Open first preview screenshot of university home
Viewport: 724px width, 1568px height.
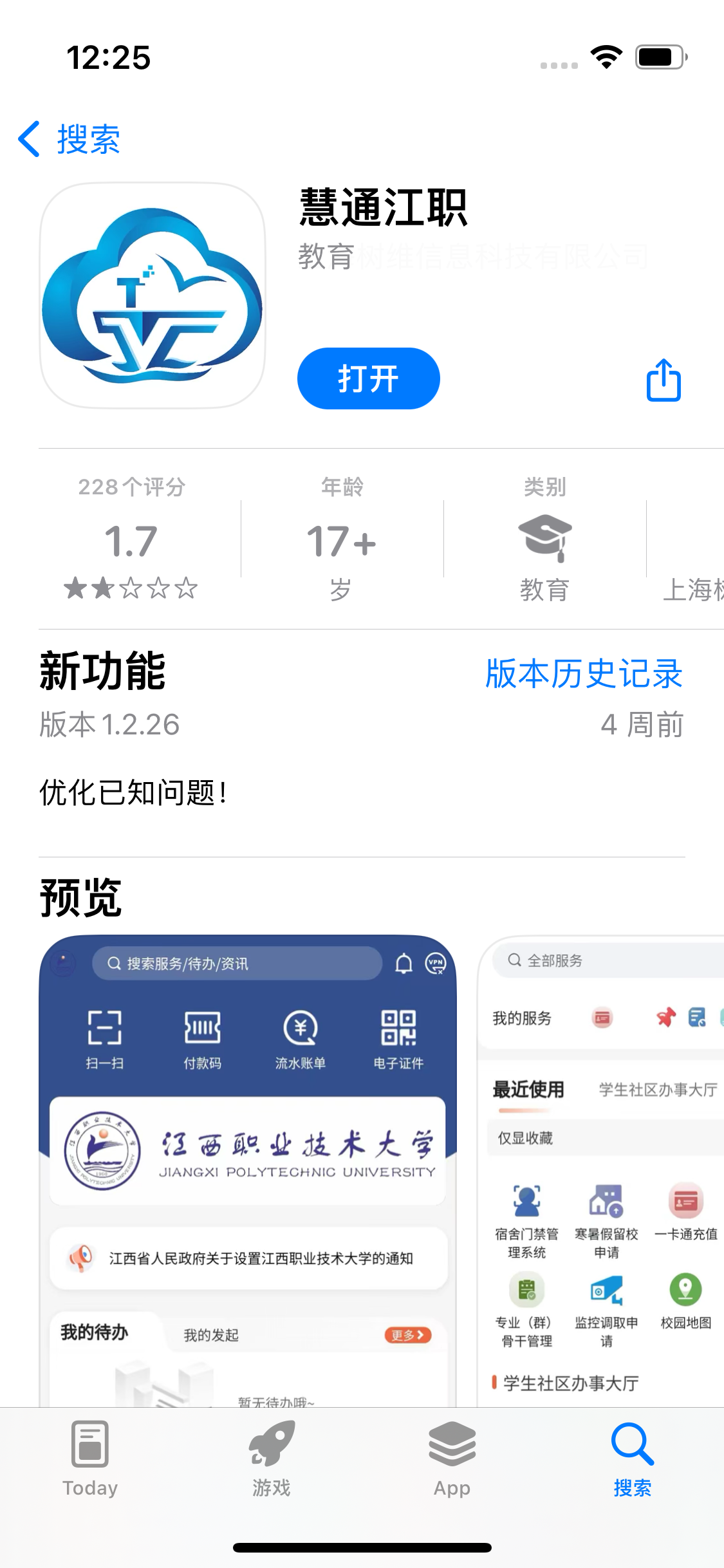[248, 1168]
